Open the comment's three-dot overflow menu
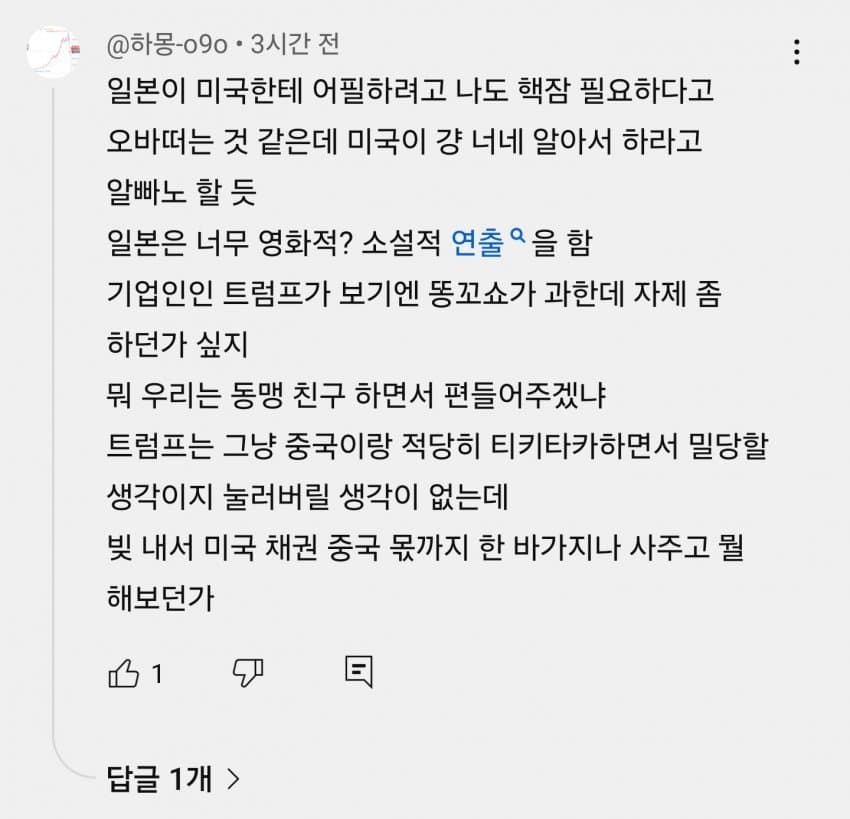This screenshot has height=819, width=850. click(796, 52)
